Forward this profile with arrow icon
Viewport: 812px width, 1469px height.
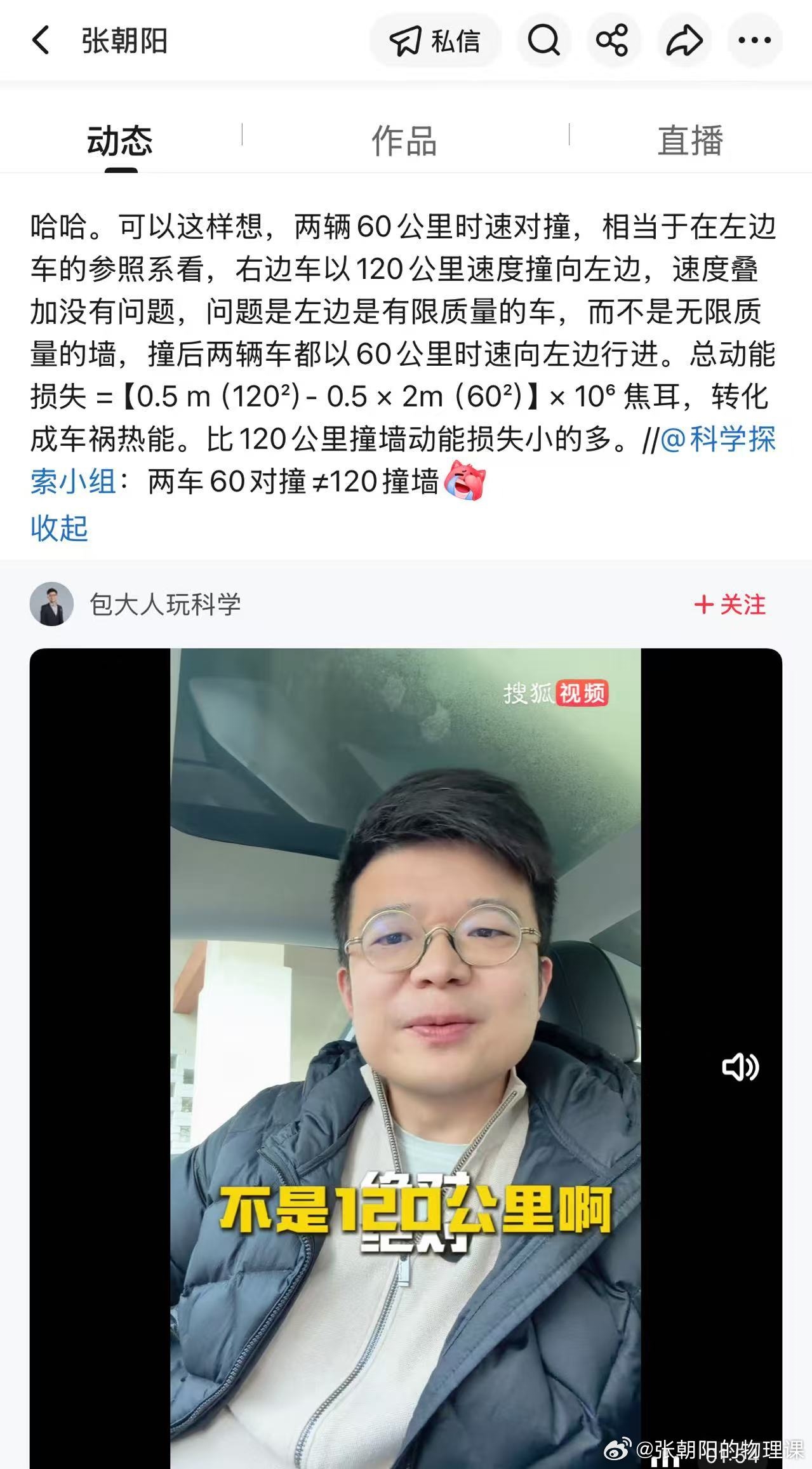click(x=684, y=41)
